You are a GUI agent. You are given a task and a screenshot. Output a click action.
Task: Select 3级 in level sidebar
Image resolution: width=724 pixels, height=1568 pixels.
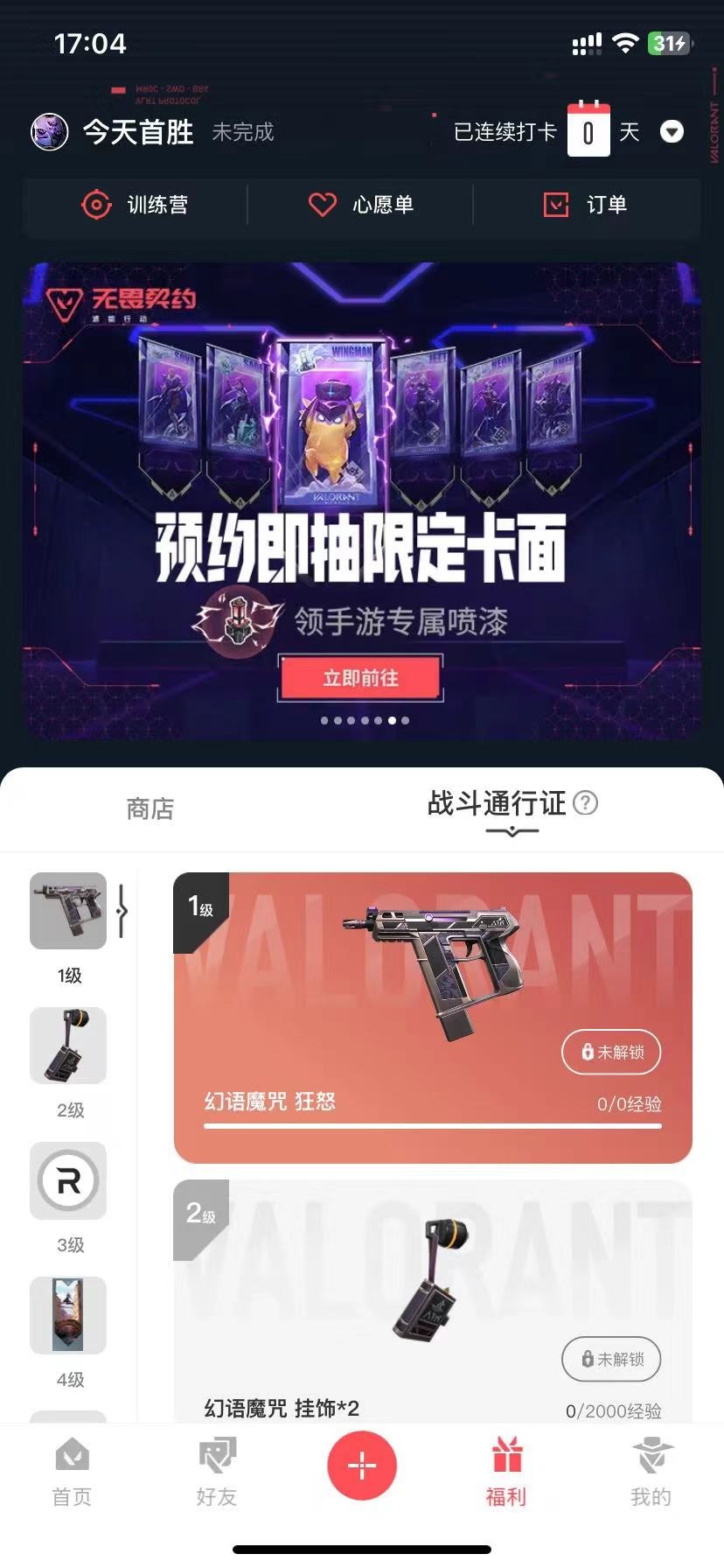pos(68,1181)
